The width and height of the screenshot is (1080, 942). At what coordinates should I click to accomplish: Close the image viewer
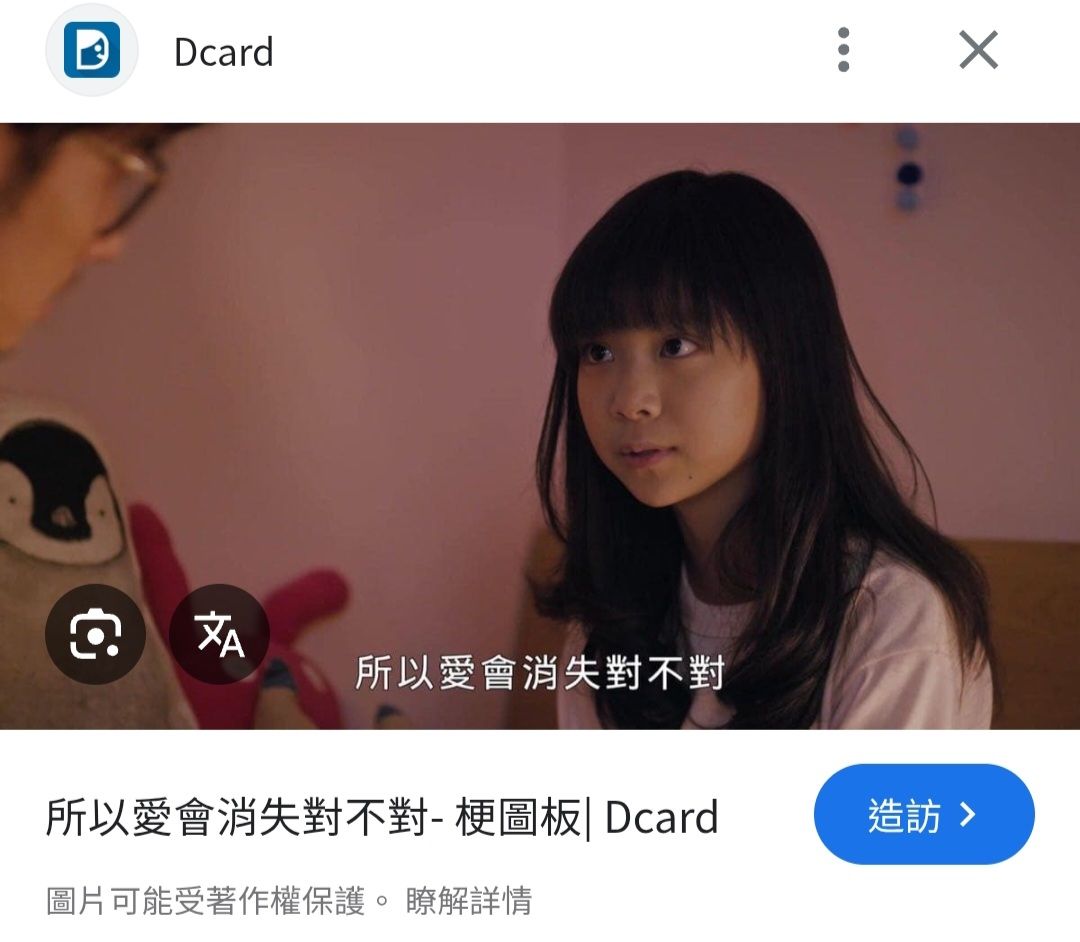tap(978, 50)
